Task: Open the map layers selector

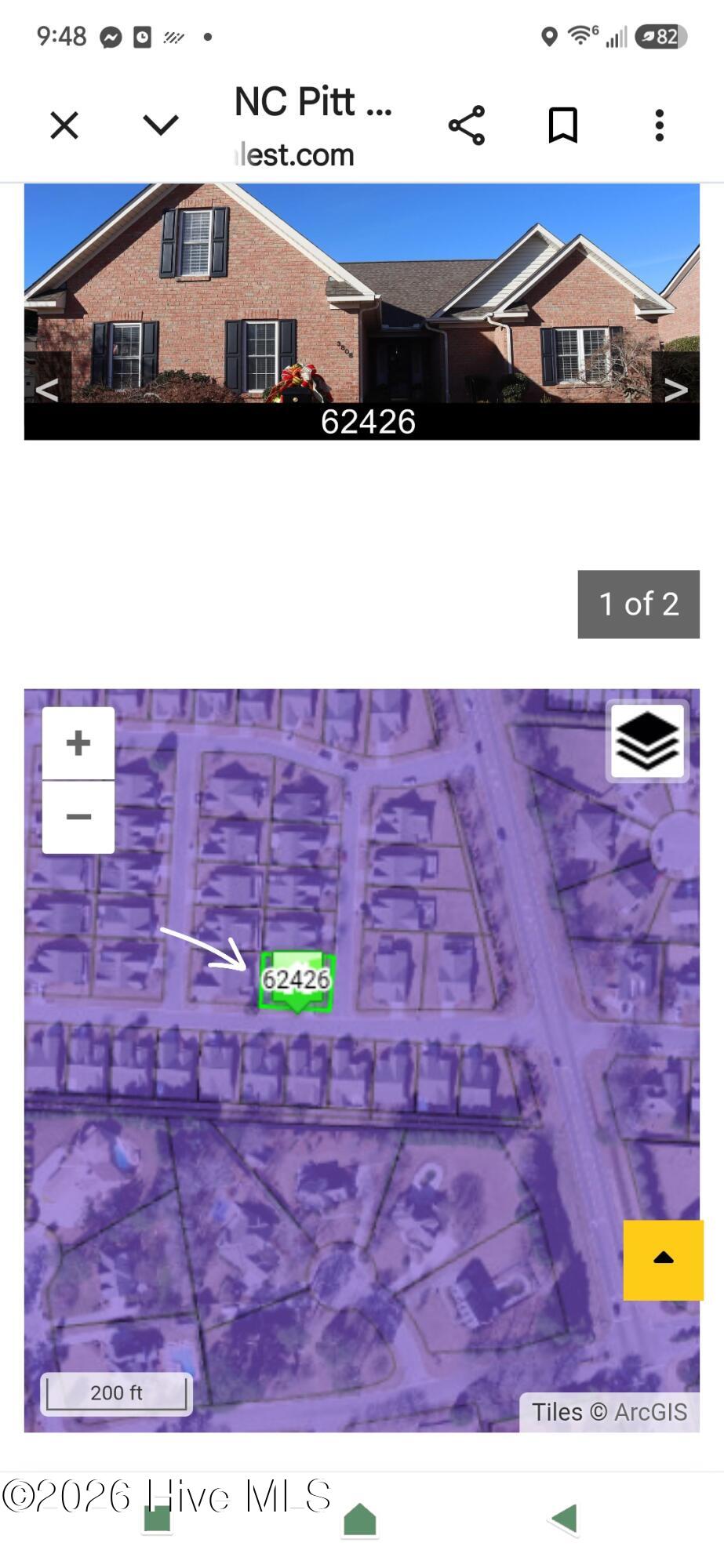Action: tap(647, 741)
